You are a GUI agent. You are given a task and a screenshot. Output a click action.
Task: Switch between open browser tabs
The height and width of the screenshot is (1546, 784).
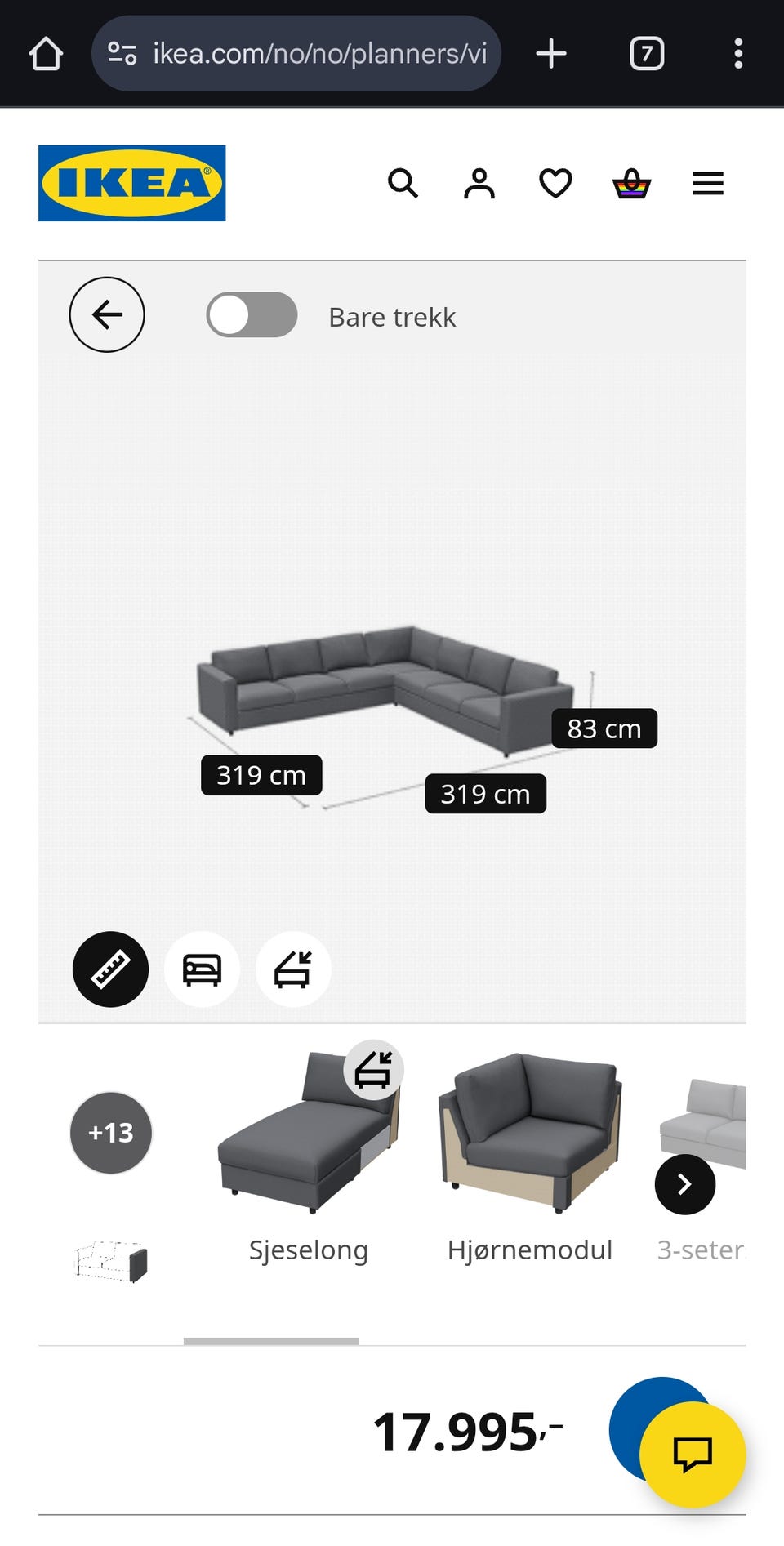pyautogui.click(x=646, y=54)
